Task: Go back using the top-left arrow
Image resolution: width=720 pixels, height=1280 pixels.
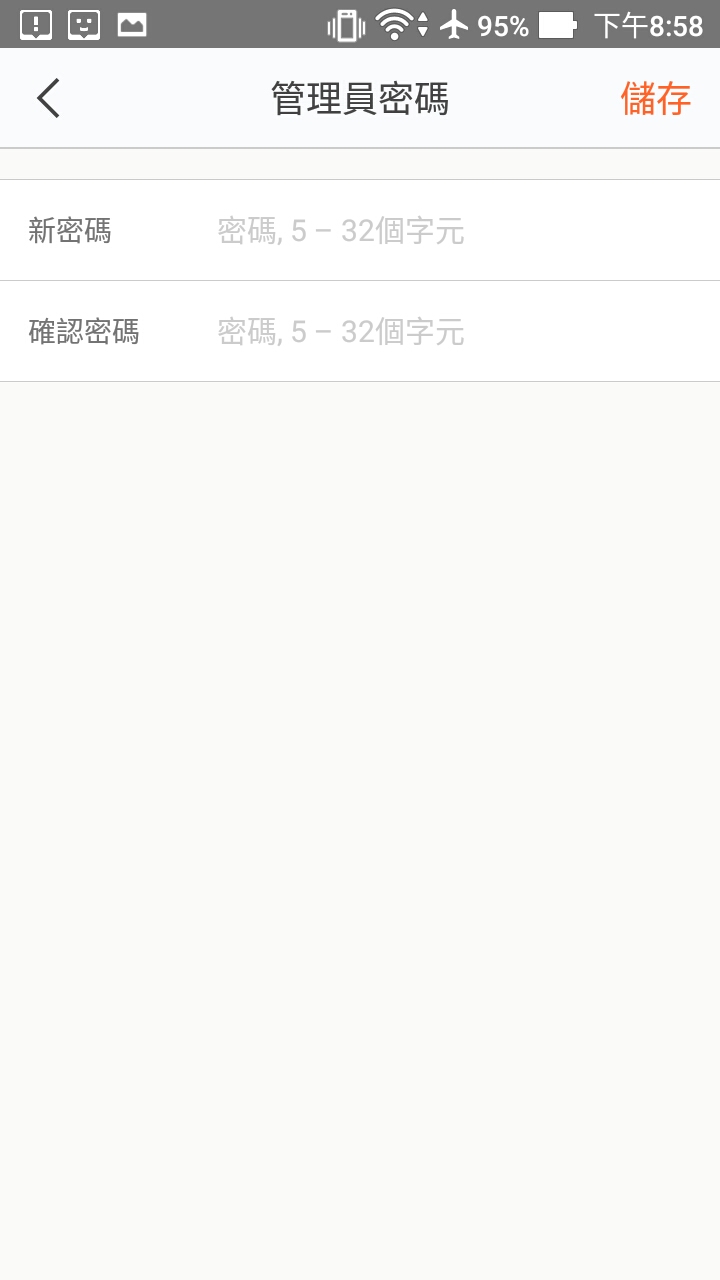Action: click(x=48, y=98)
